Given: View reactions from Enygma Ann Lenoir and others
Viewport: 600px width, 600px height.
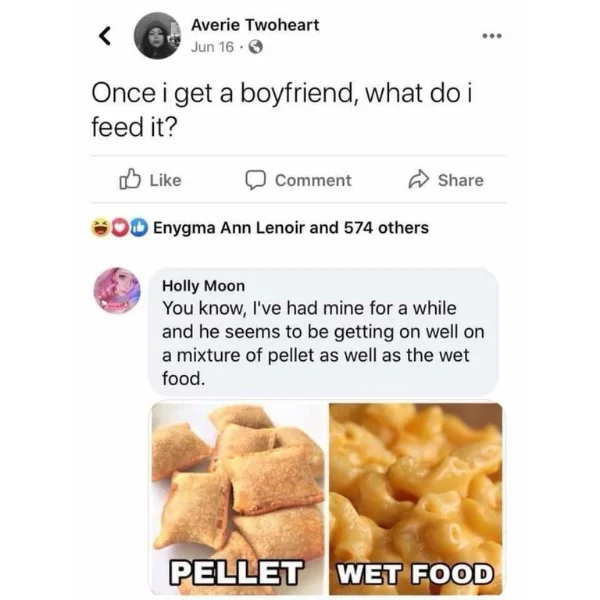Looking at the screenshot, I should [290, 227].
